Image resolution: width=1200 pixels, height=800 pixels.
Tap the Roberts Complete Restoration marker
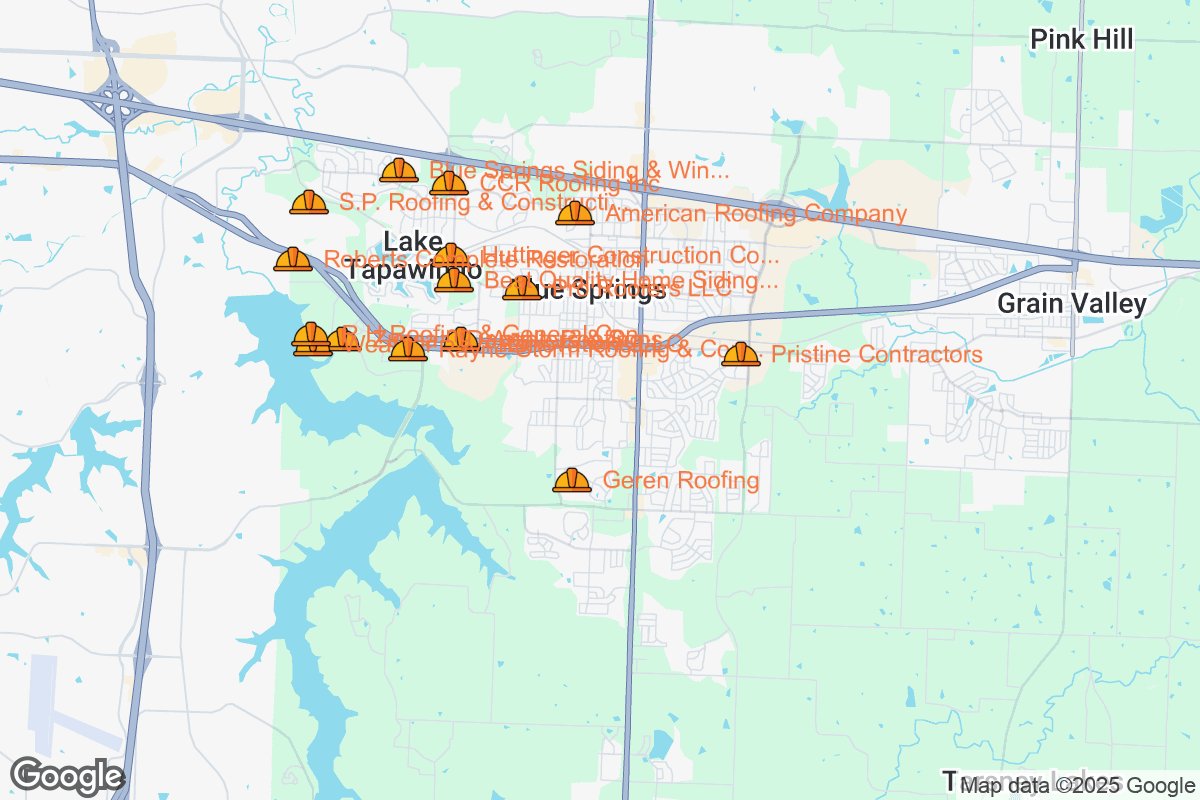click(x=292, y=259)
